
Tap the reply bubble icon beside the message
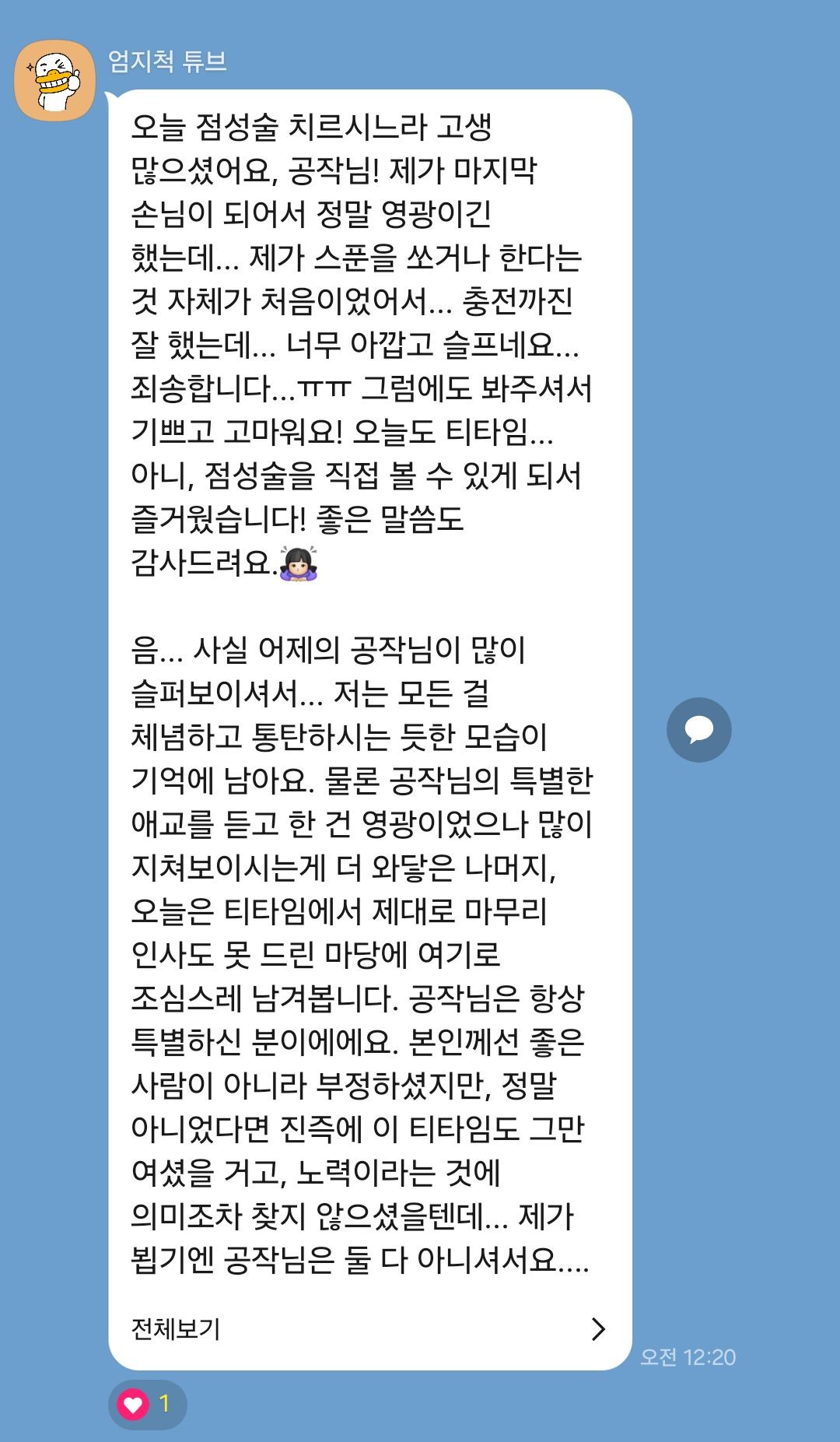698,730
